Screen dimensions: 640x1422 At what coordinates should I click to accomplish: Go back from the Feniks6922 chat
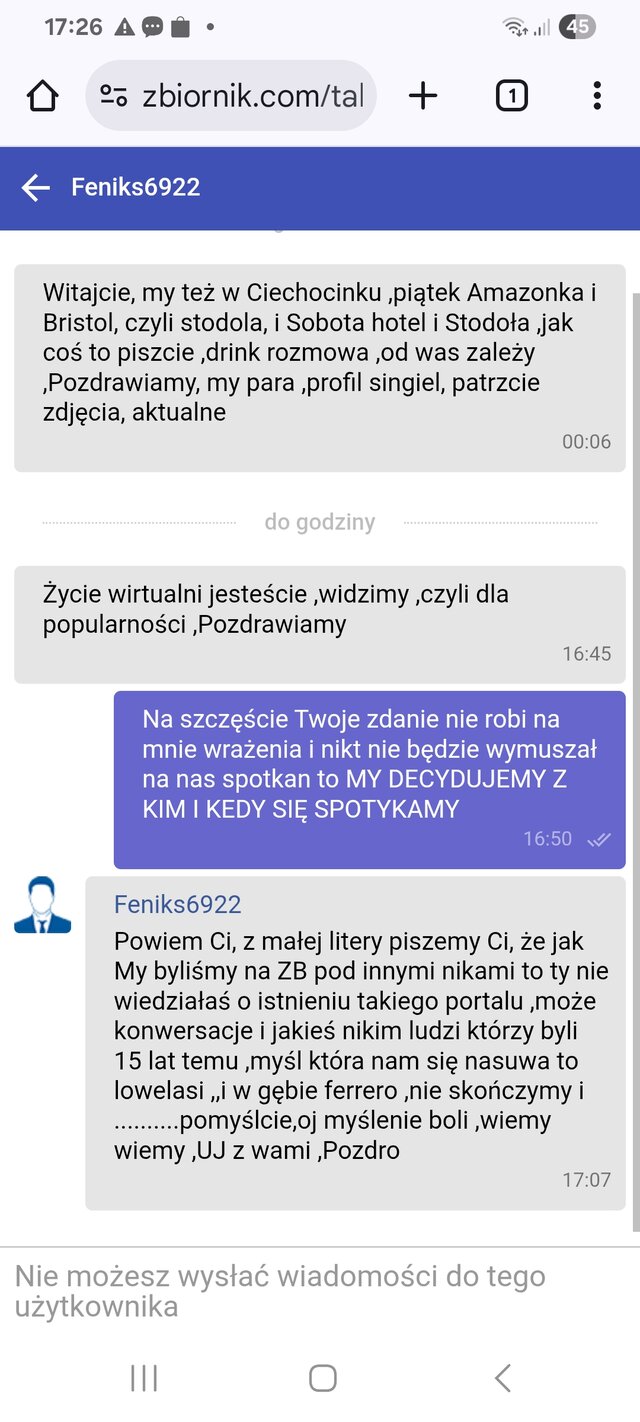coord(36,188)
